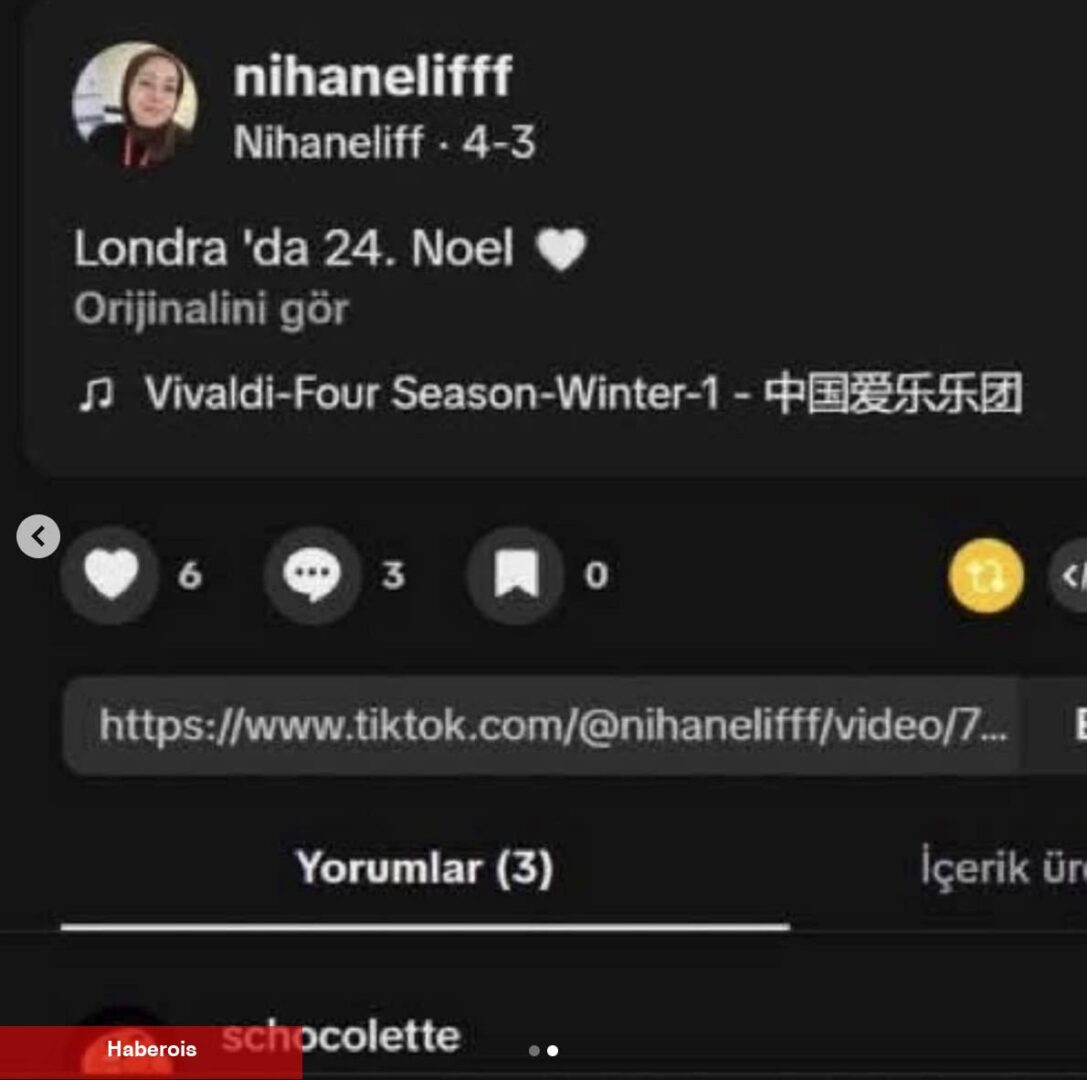Open nihanelifff's profile picture
This screenshot has width=1087, height=1080.
coord(134,105)
